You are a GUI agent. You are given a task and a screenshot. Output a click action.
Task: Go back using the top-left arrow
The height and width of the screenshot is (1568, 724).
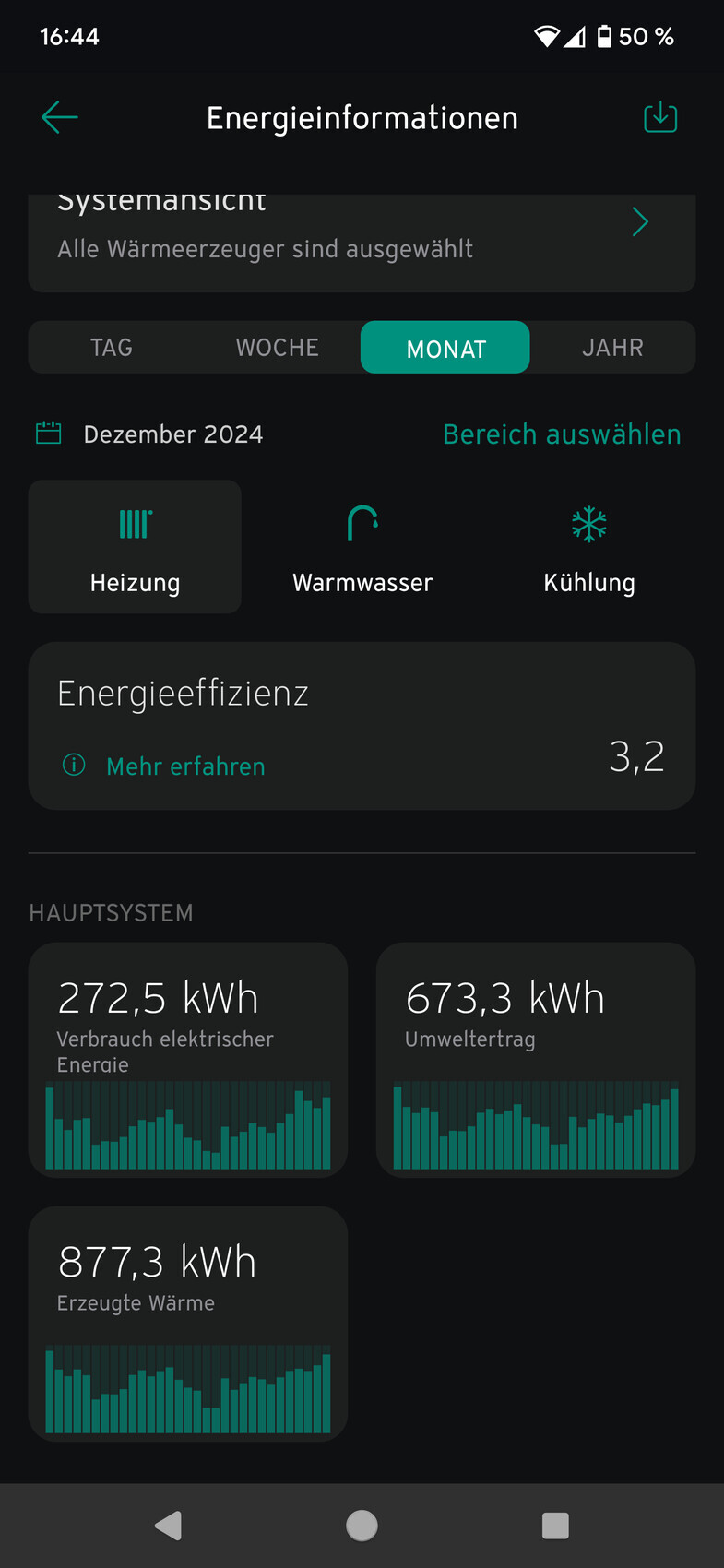click(x=60, y=117)
